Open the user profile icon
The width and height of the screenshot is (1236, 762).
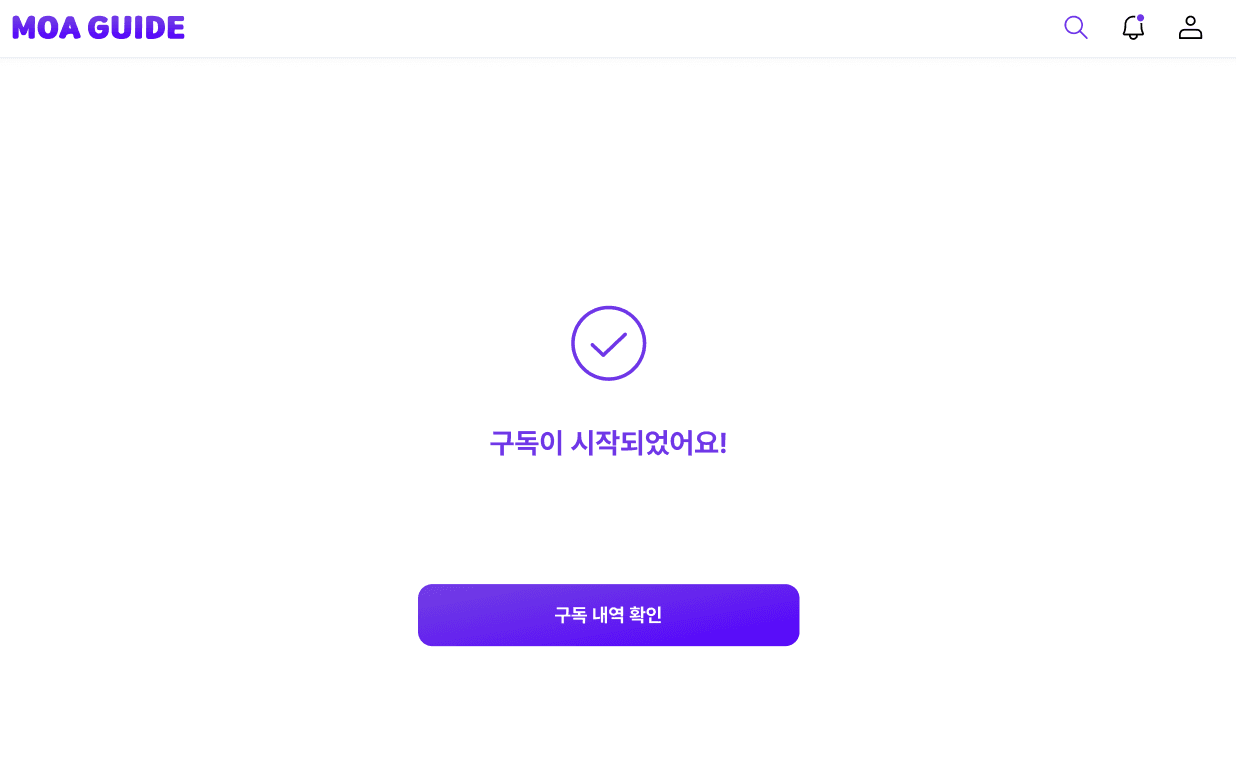pyautogui.click(x=1190, y=28)
